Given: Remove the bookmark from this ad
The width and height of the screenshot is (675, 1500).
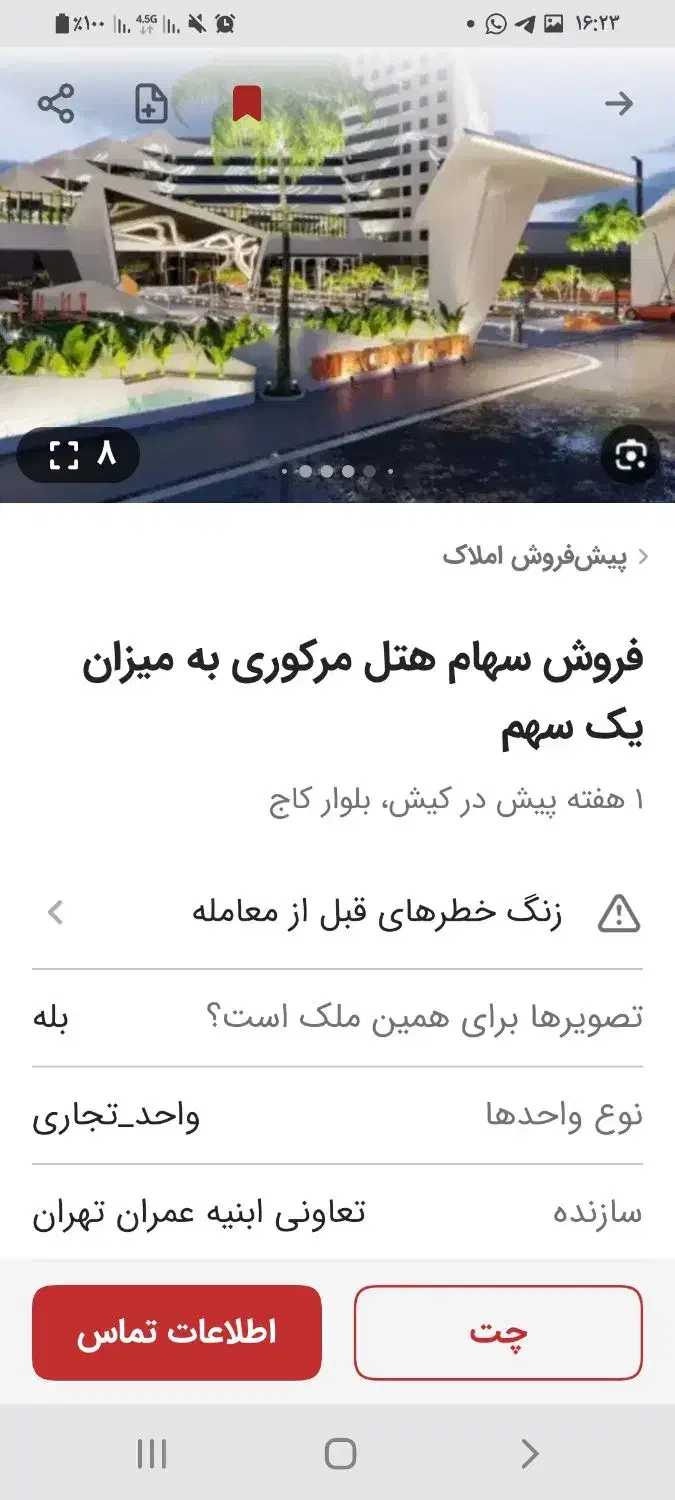Looking at the screenshot, I should click(247, 104).
